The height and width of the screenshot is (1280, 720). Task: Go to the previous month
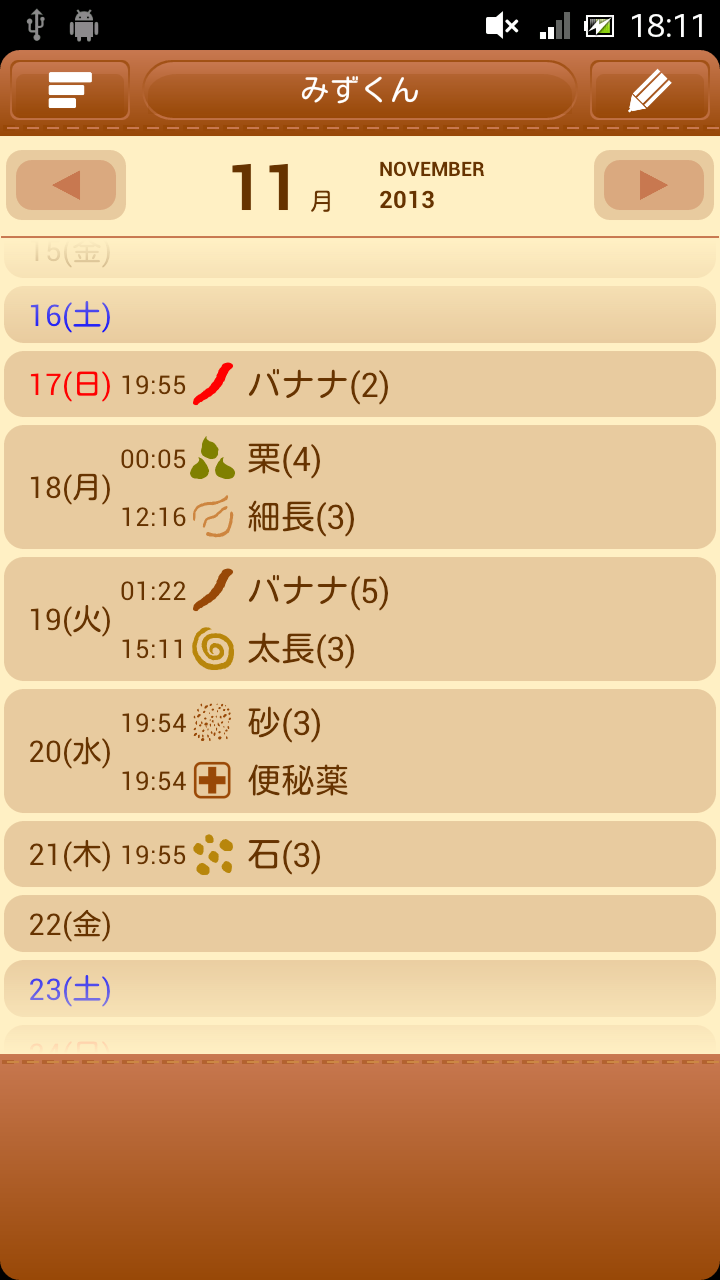(66, 185)
